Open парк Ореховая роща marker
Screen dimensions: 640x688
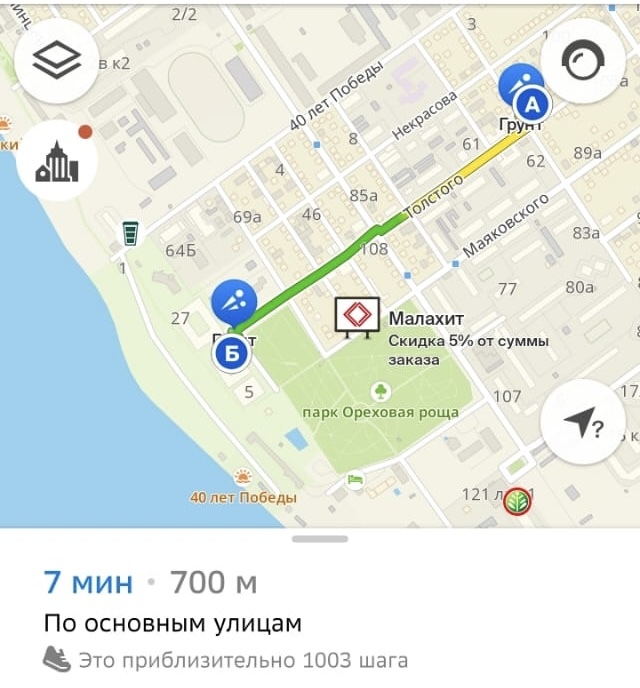[380, 392]
